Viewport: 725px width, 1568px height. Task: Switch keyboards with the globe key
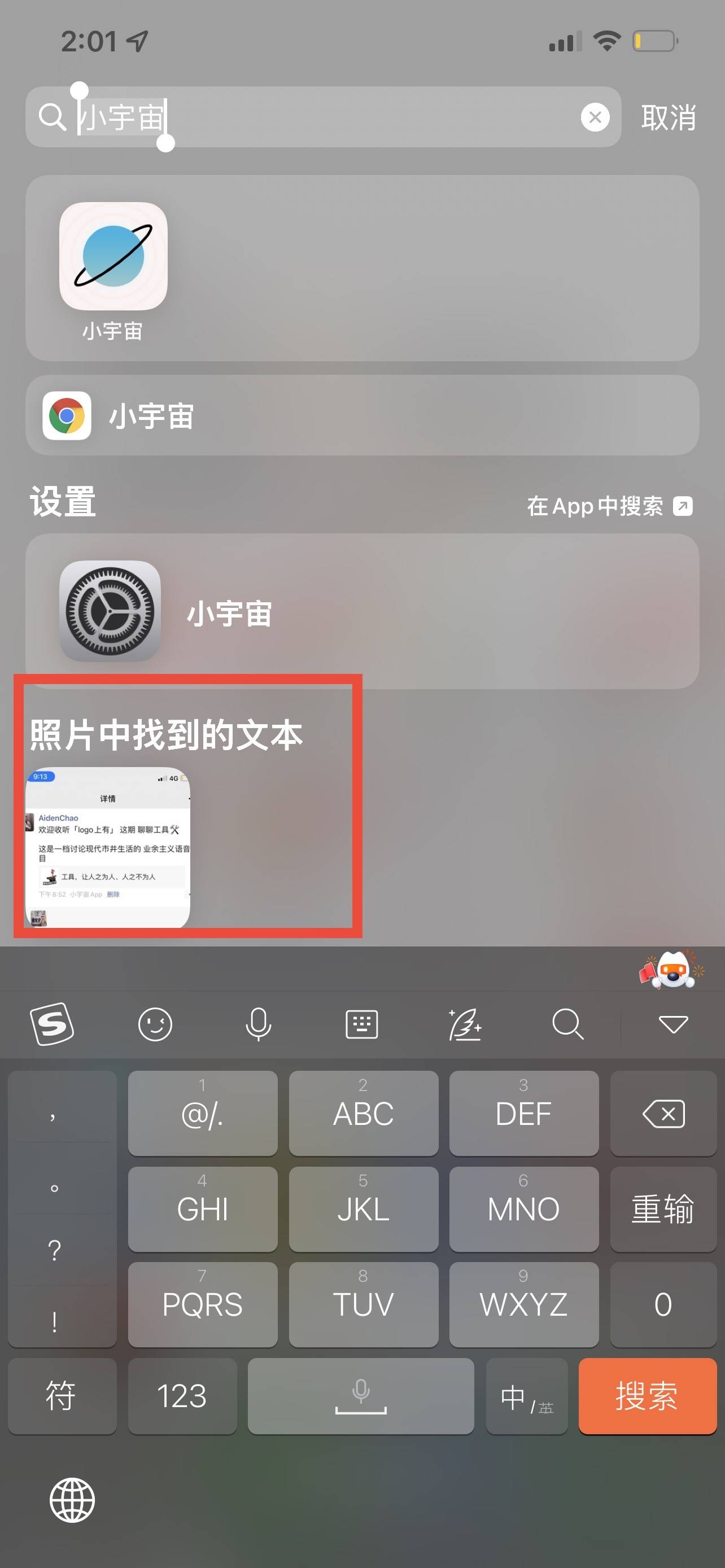pos(72,1500)
